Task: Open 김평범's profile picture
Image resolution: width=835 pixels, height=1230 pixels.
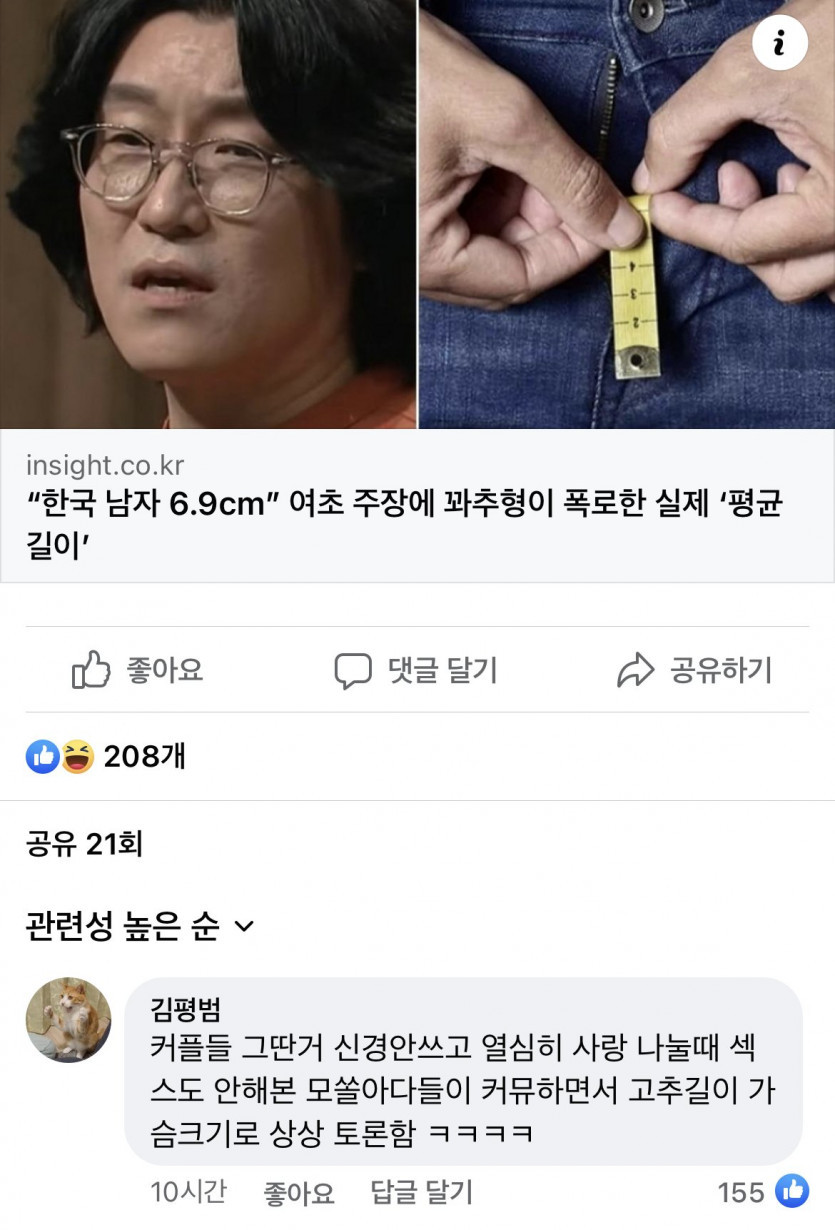Action: tap(68, 1019)
